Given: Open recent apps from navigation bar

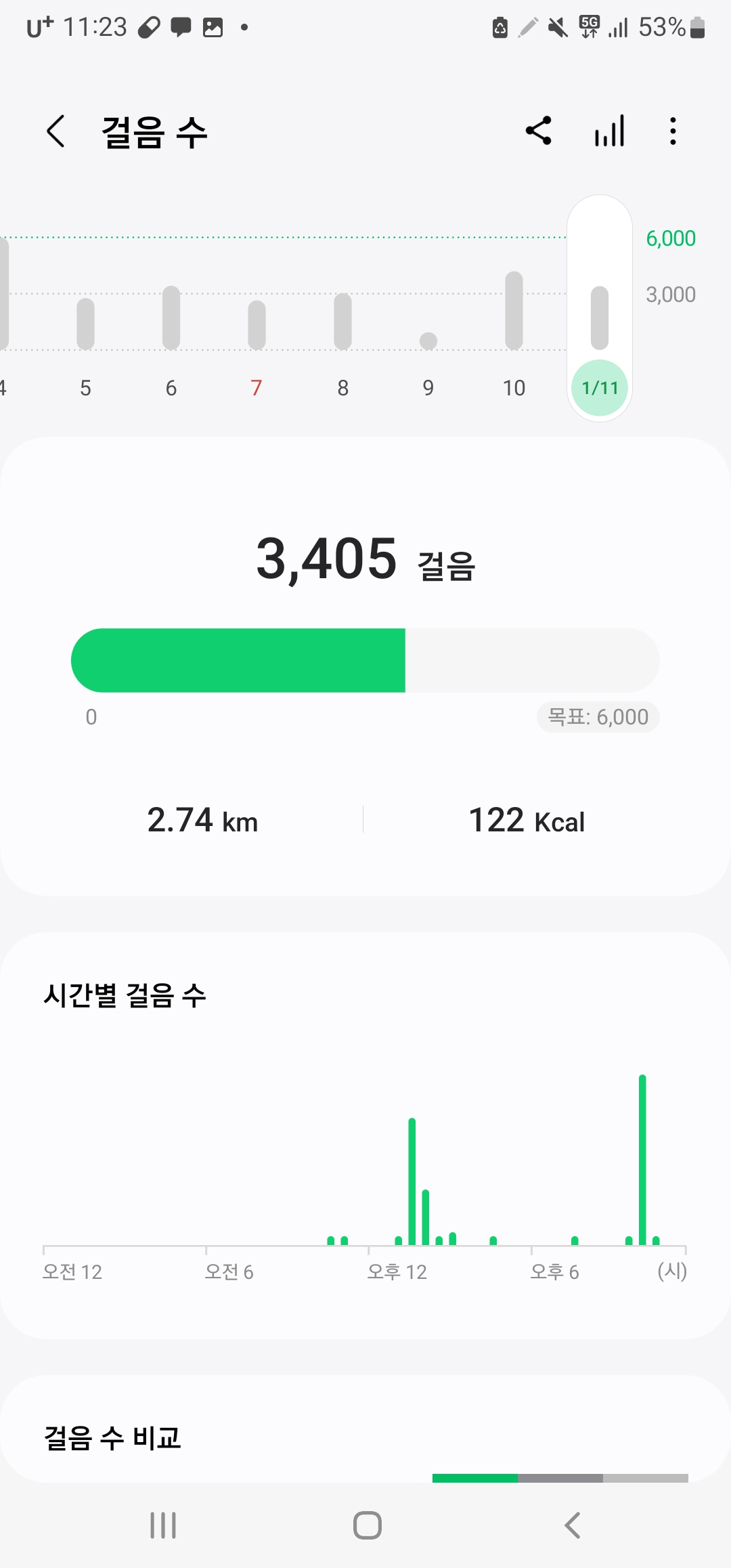Looking at the screenshot, I should click(x=163, y=1525).
